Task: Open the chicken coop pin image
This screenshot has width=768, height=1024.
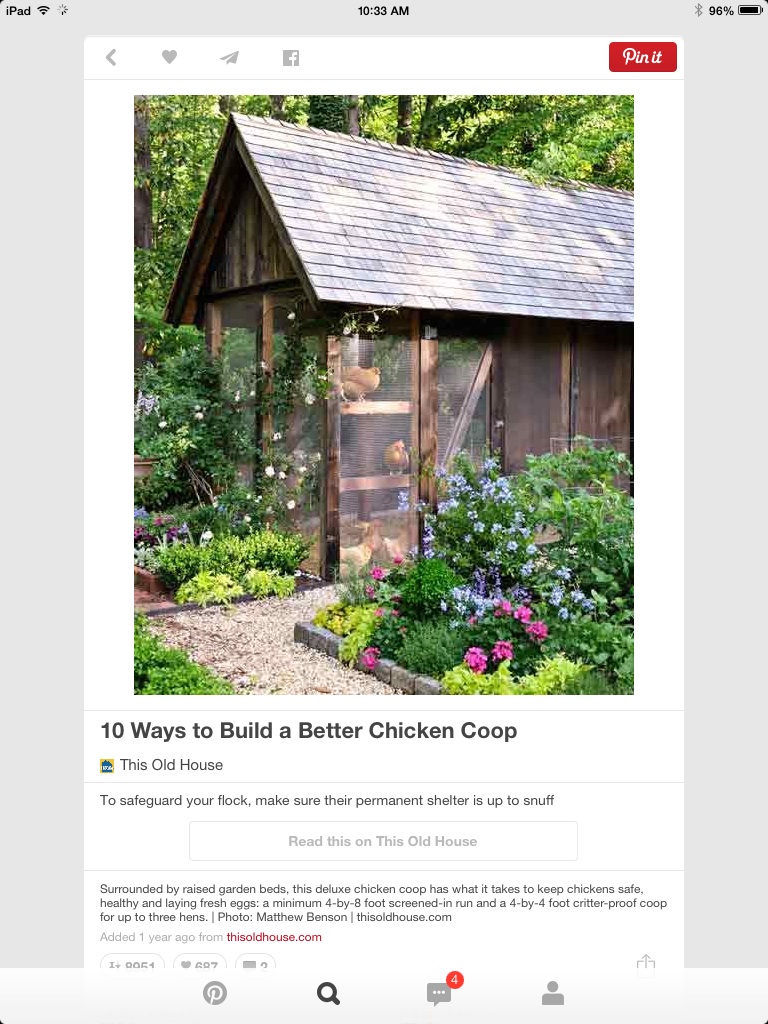Action: [x=384, y=395]
